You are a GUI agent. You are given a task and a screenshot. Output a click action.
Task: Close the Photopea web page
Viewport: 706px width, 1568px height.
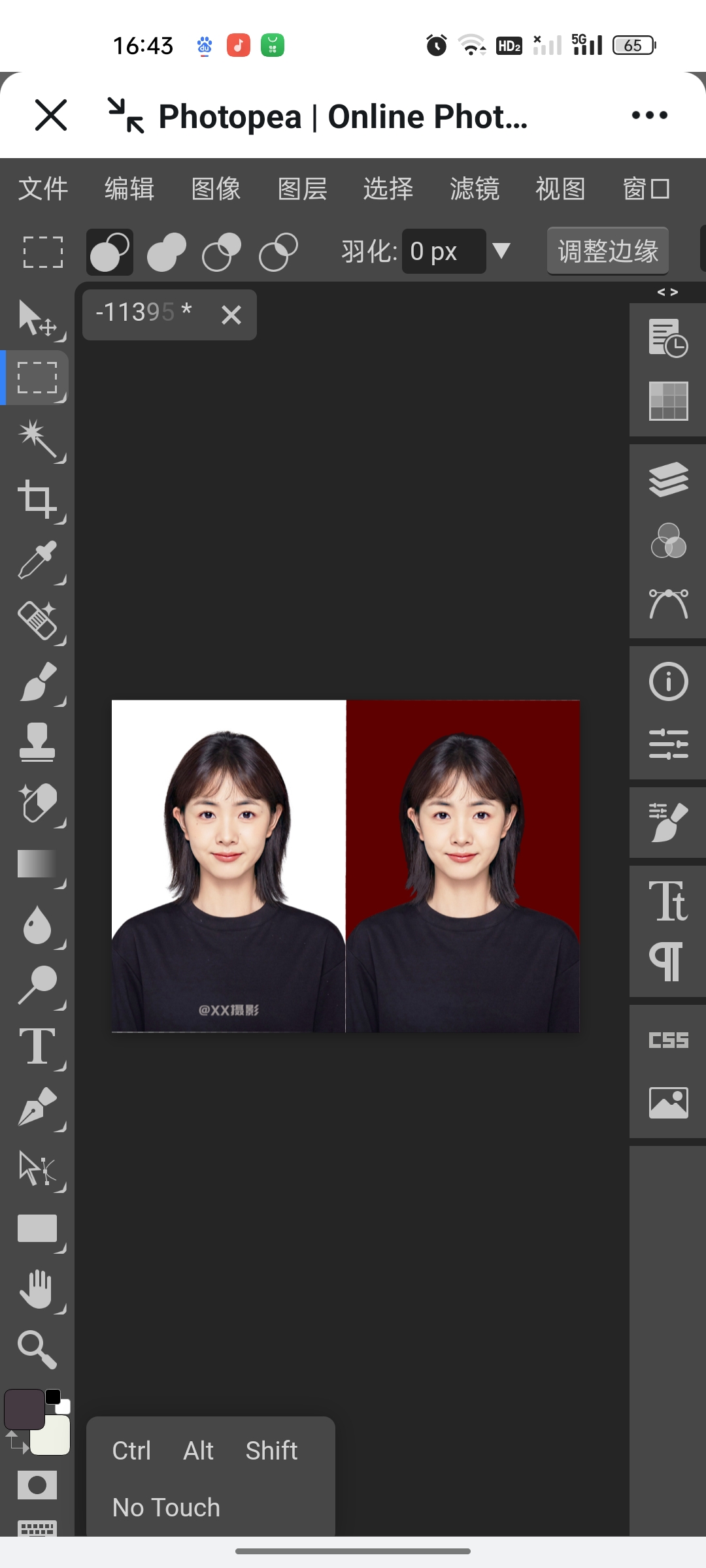pos(51,116)
